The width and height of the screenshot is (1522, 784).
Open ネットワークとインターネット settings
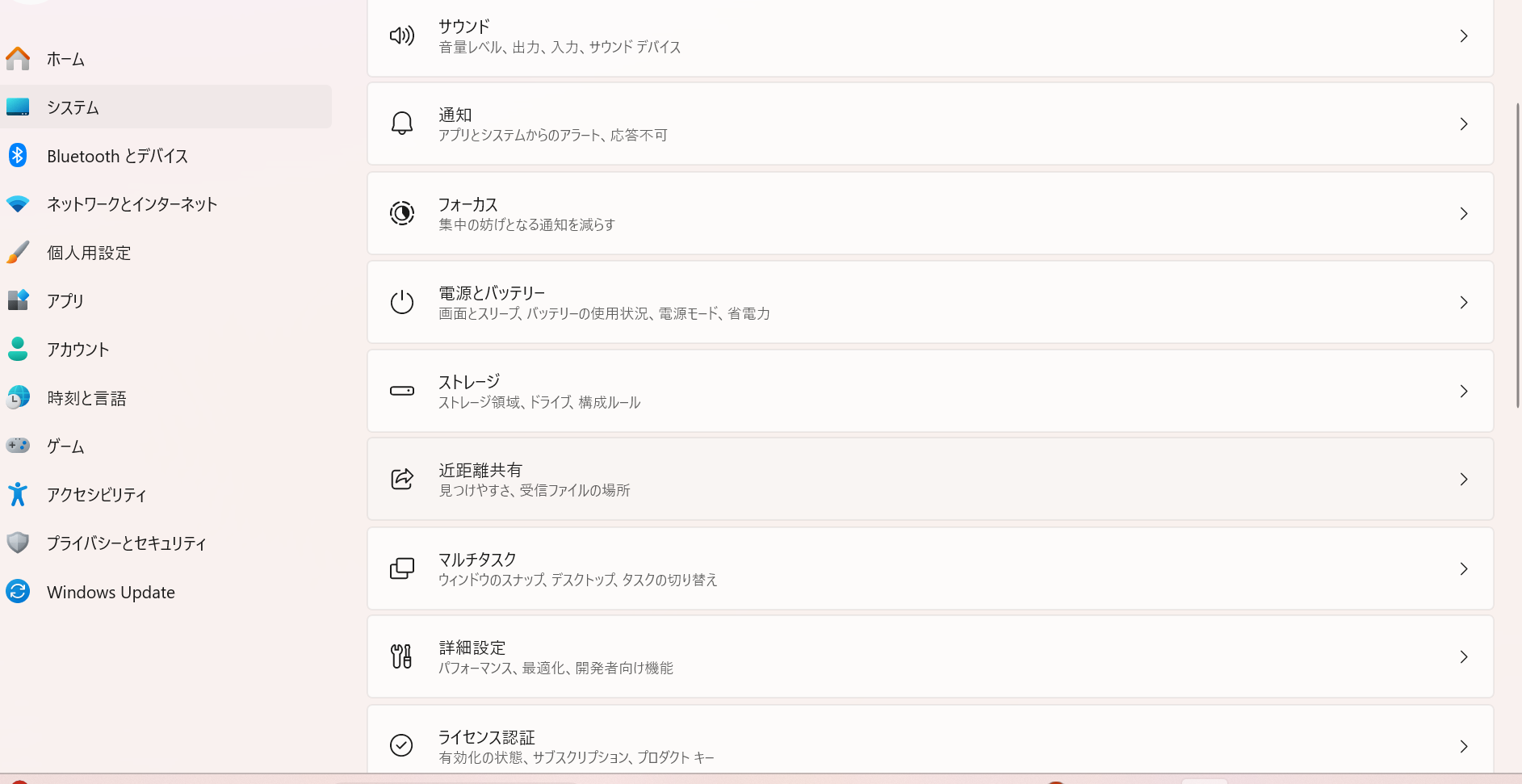click(x=132, y=204)
